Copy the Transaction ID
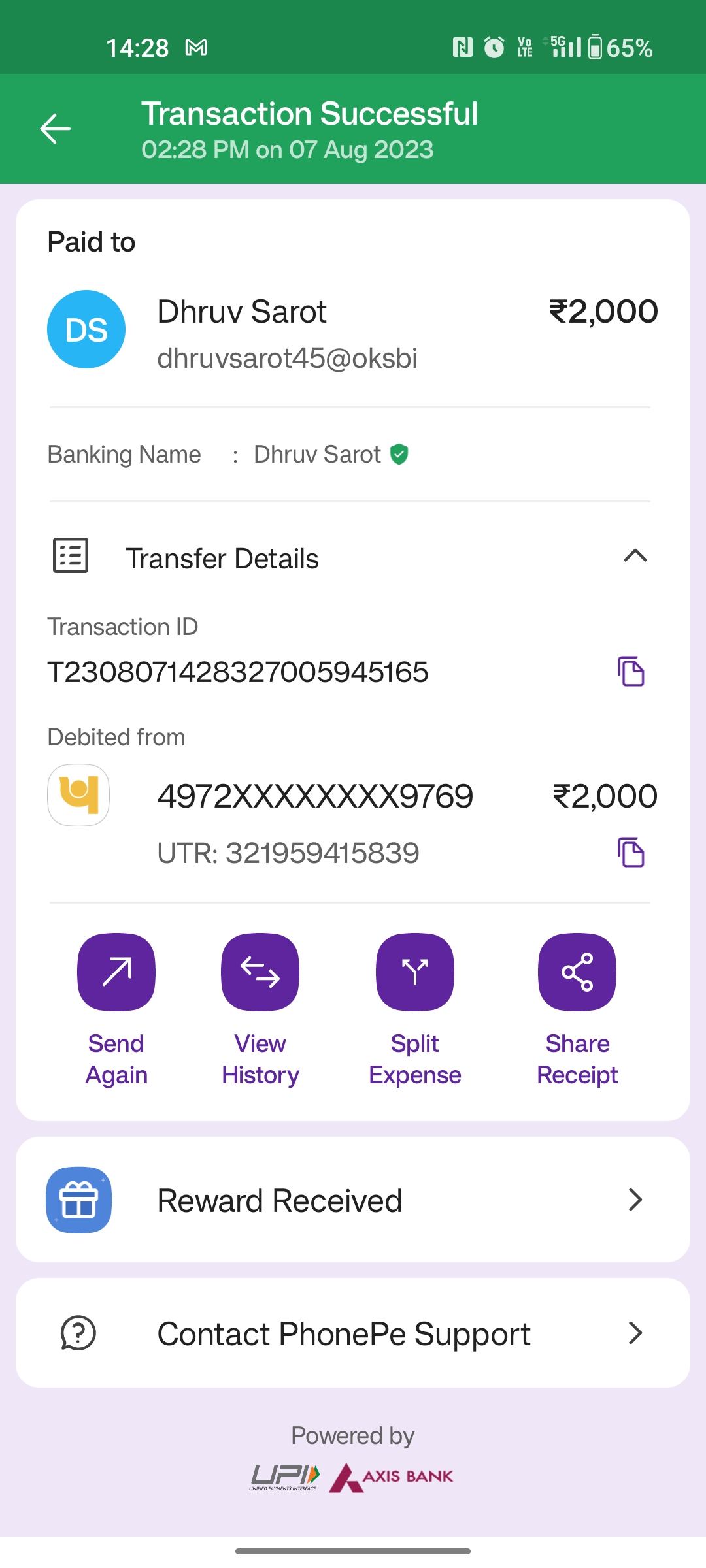 click(631, 672)
